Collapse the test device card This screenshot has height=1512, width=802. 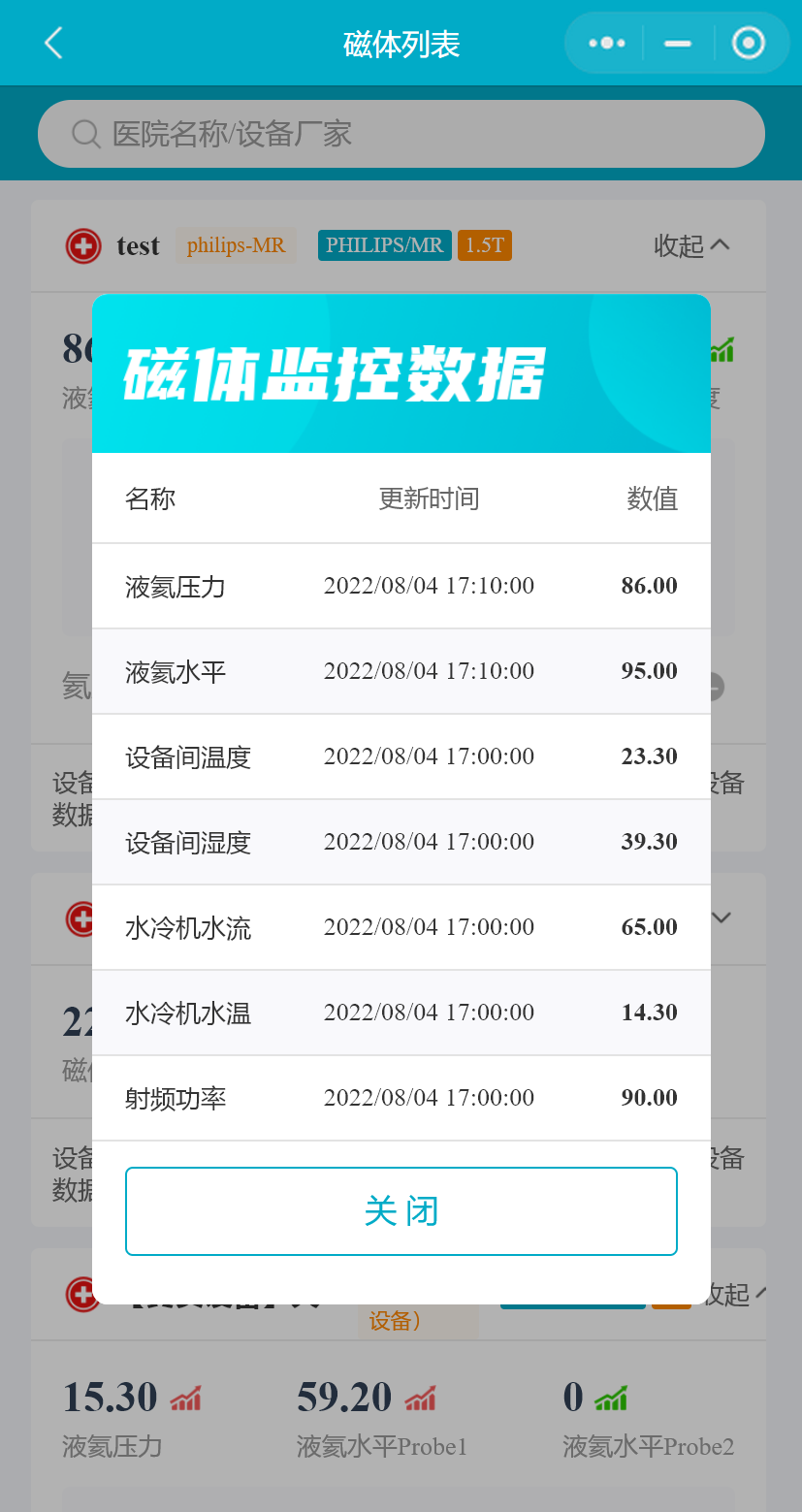[691, 245]
